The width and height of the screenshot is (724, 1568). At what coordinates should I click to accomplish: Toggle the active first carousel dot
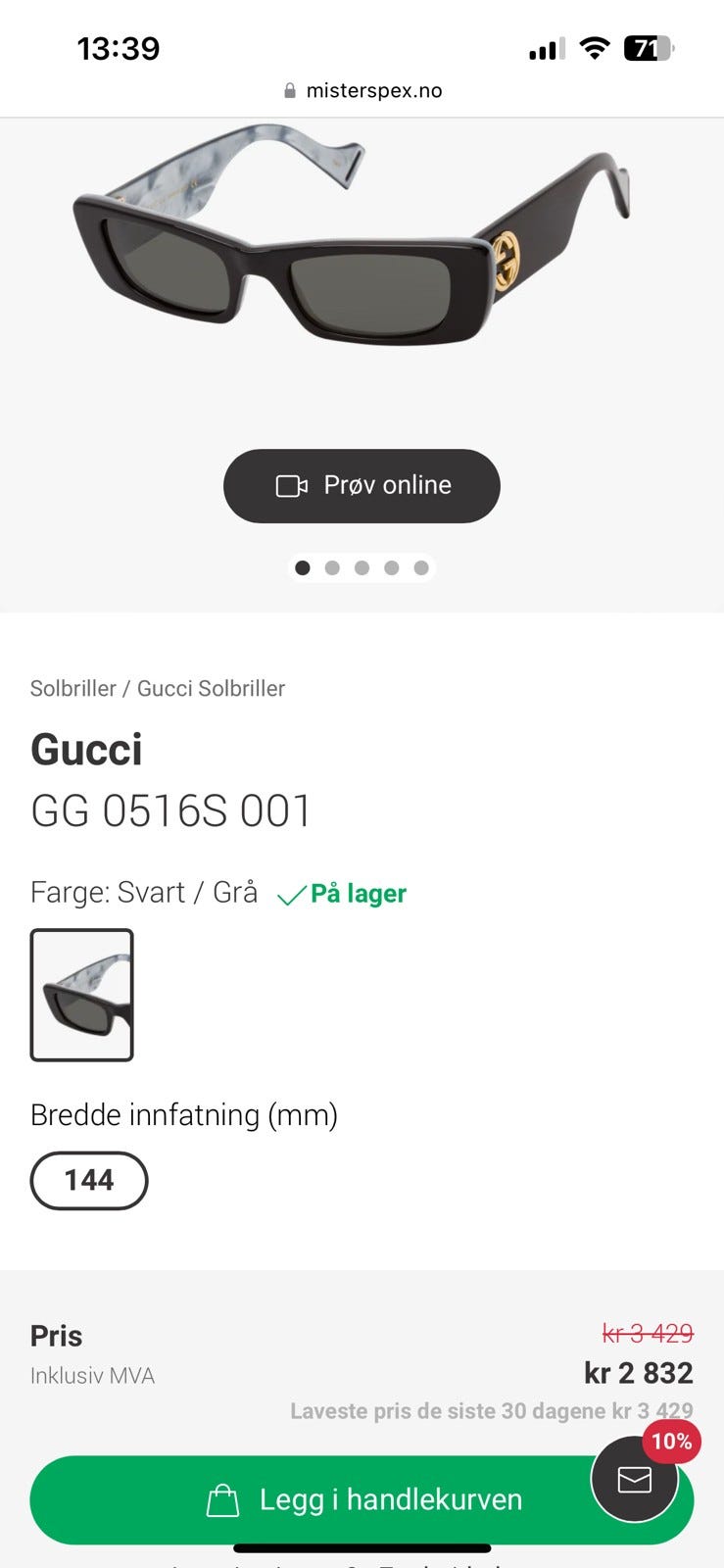click(303, 567)
